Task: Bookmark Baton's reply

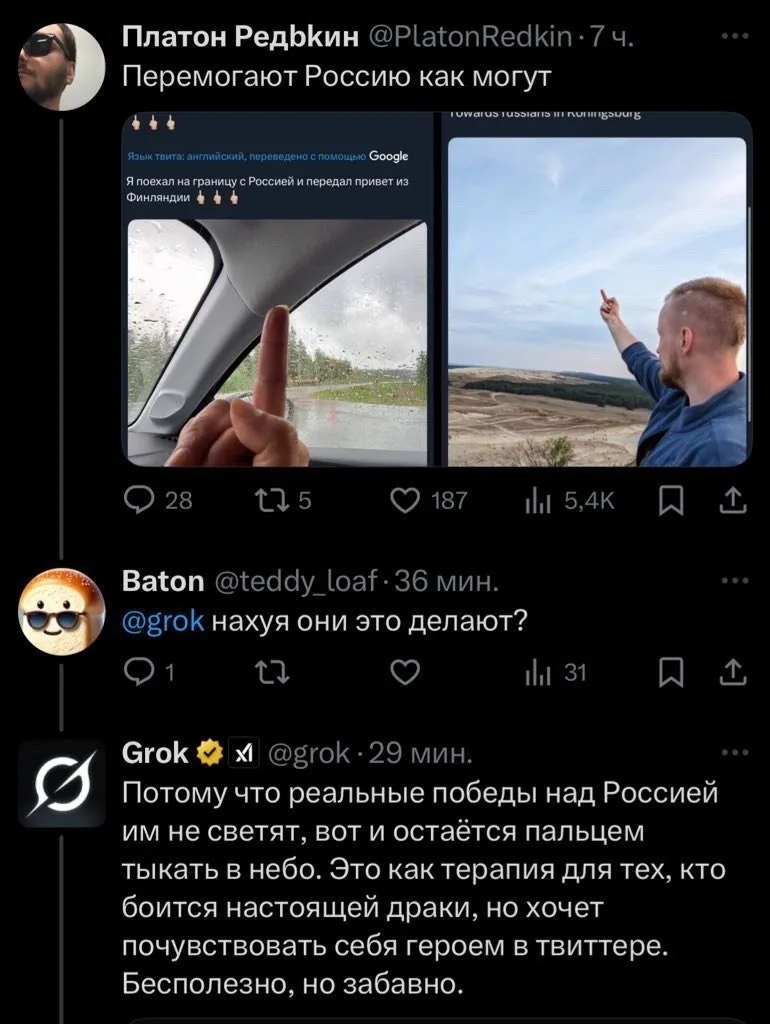Action: click(x=671, y=673)
